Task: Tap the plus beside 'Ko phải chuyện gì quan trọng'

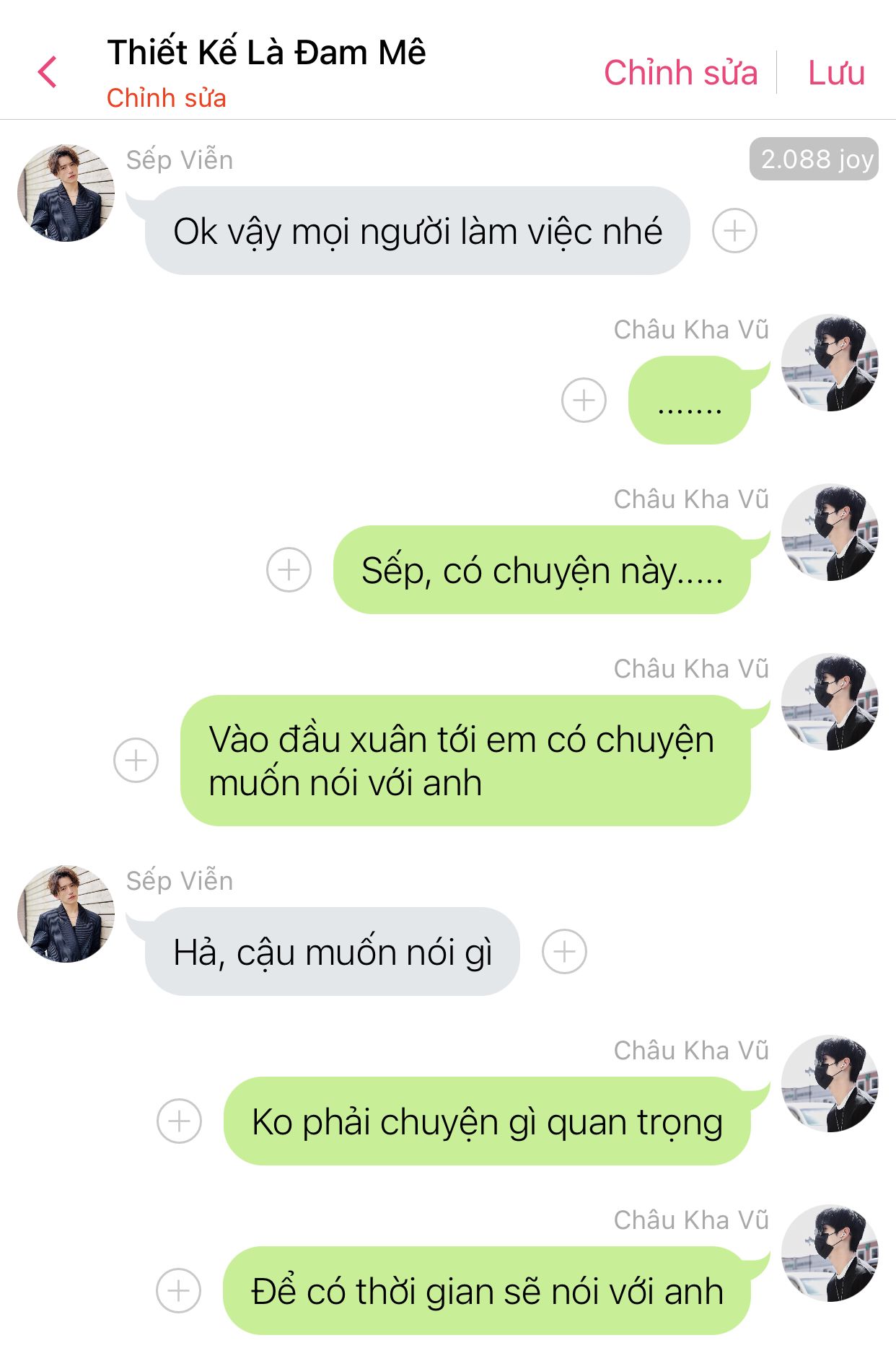Action: tap(179, 1121)
